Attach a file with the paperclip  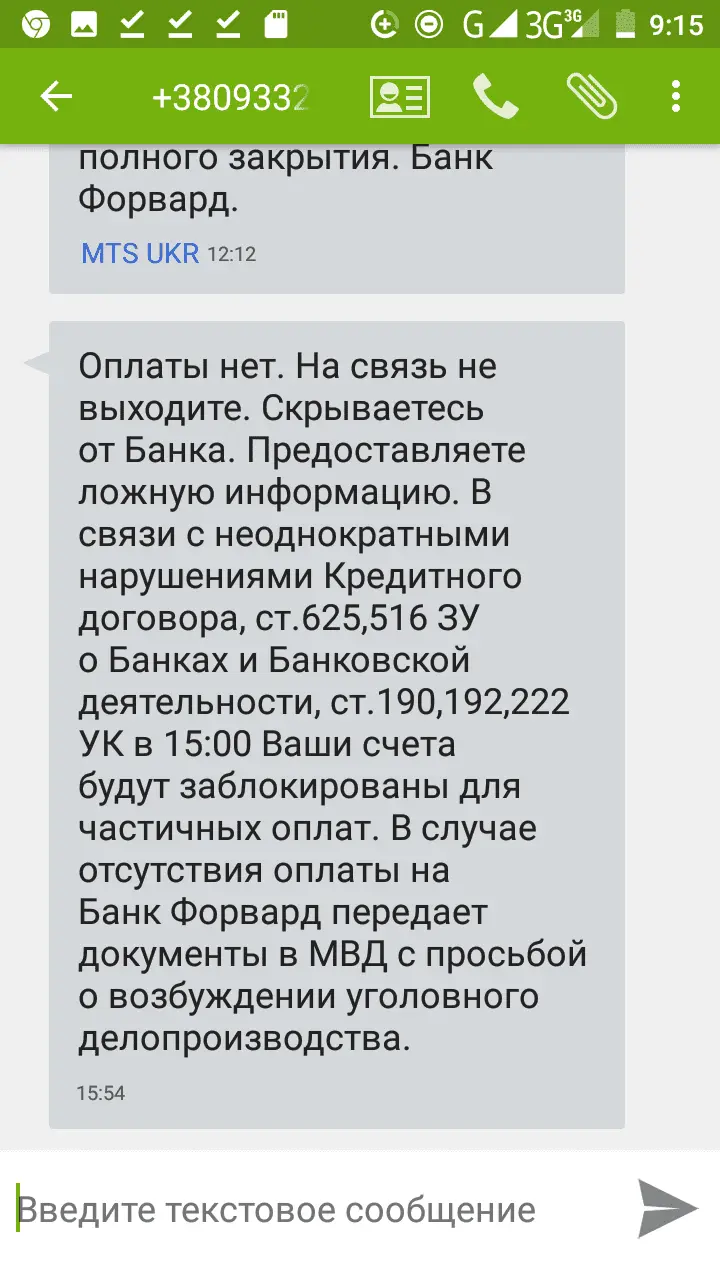pos(591,97)
